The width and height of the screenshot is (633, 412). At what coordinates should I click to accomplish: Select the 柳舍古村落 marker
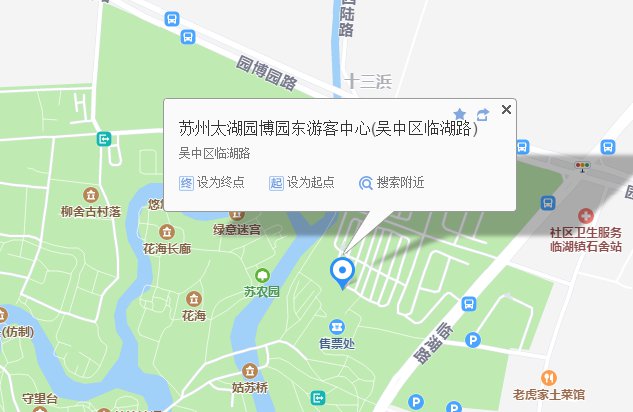pyautogui.click(x=91, y=194)
